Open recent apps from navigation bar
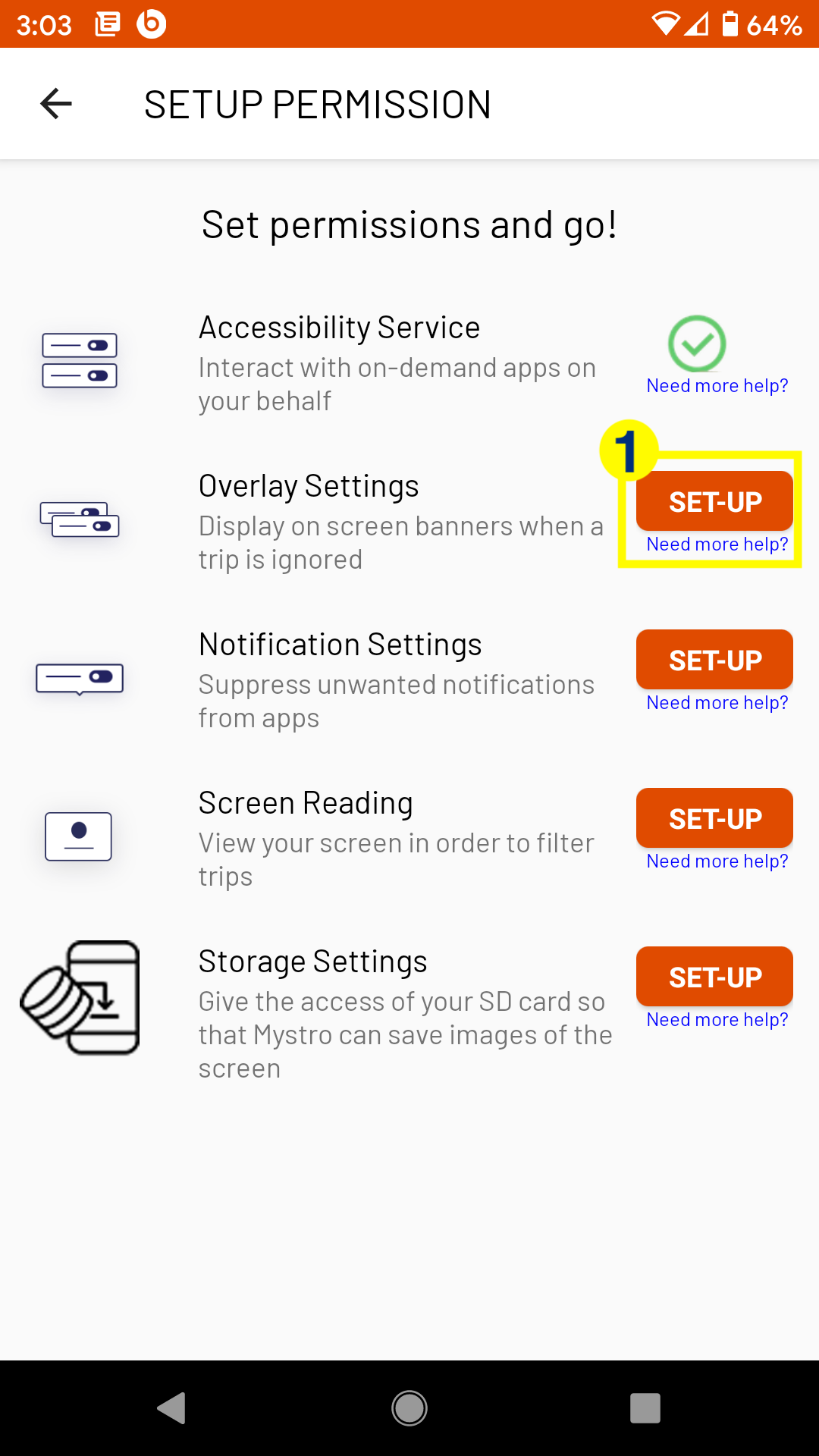The width and height of the screenshot is (819, 1456). click(x=645, y=1408)
